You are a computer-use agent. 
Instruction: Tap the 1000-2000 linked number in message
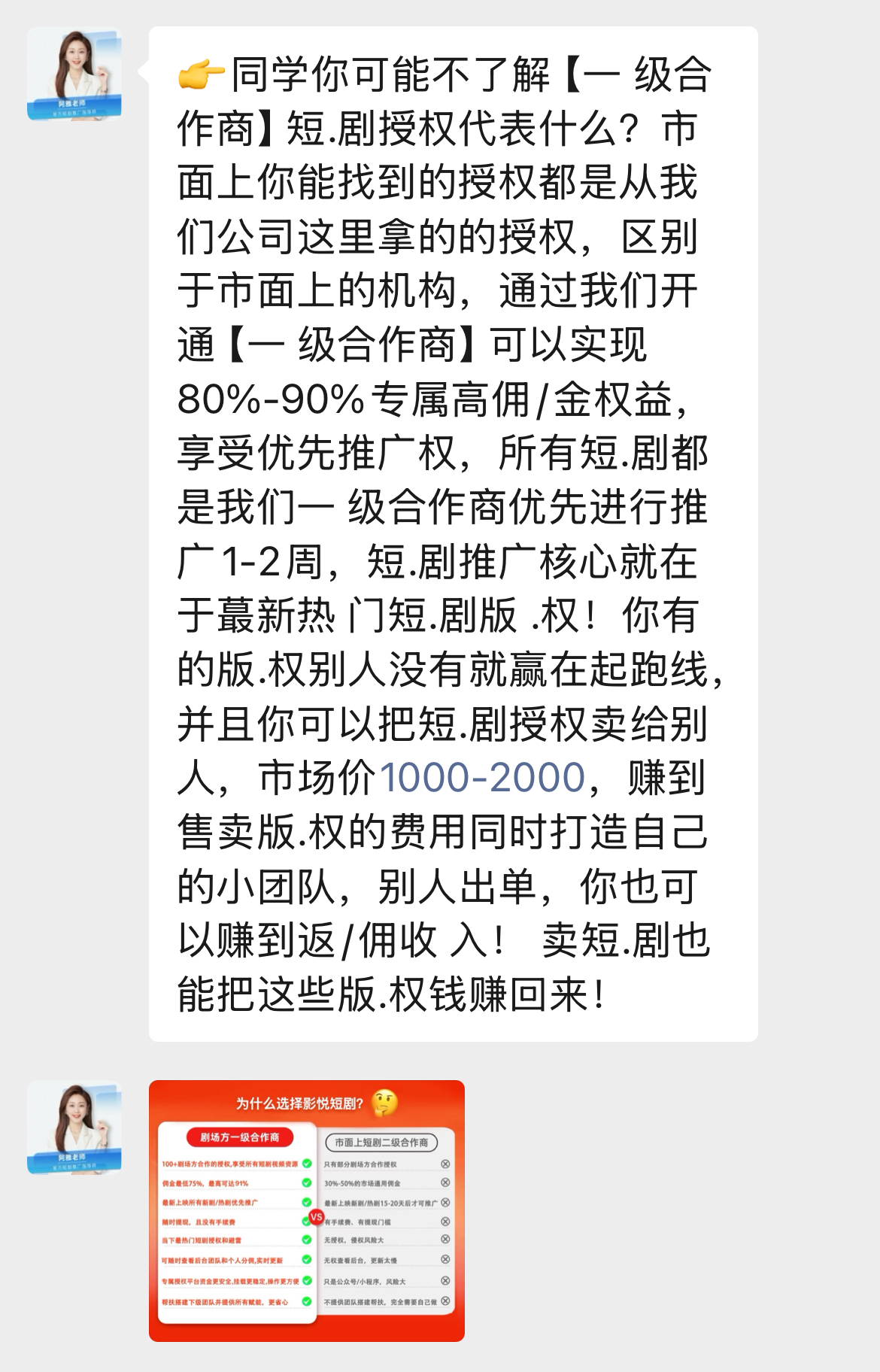[x=483, y=778]
